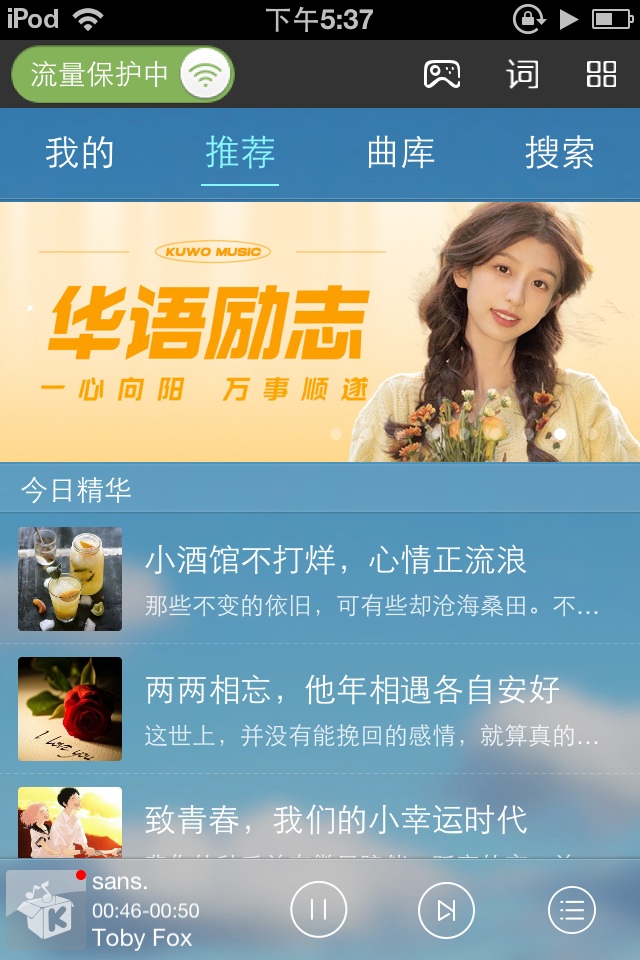The width and height of the screenshot is (640, 960).
Task: Open the grid menu icon
Action: click(x=601, y=74)
